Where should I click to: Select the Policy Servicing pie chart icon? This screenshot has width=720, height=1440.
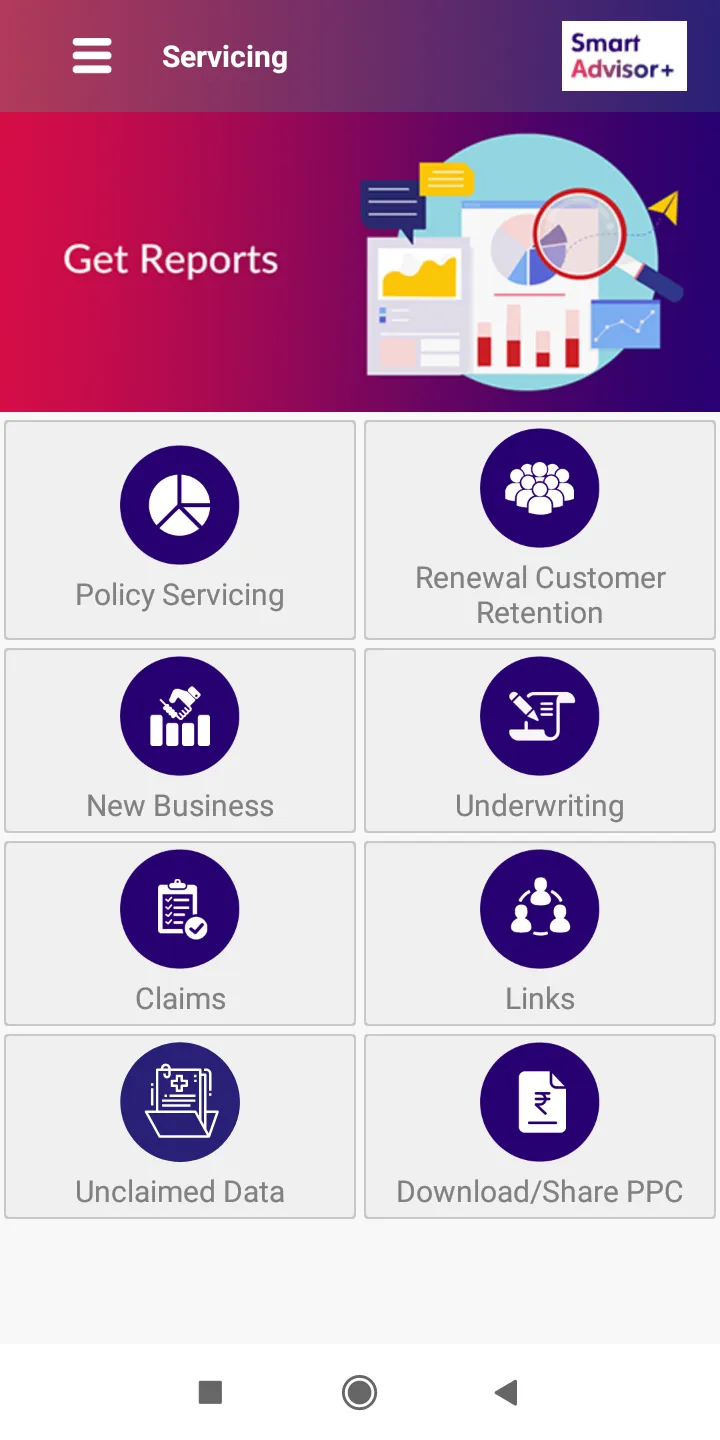tap(180, 504)
